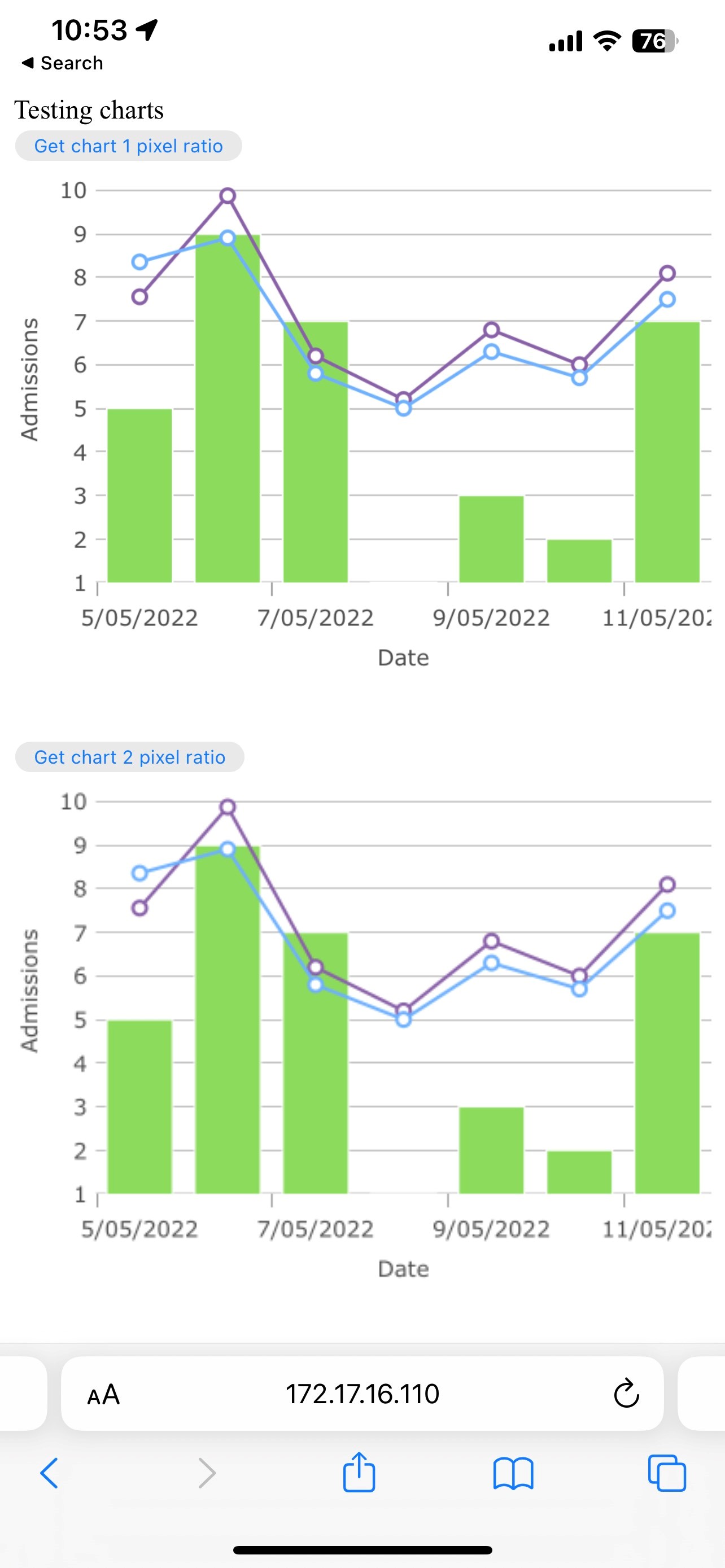This screenshot has height=1568, width=725.
Task: Navigate forward using the forward arrow
Action: 207,1474
